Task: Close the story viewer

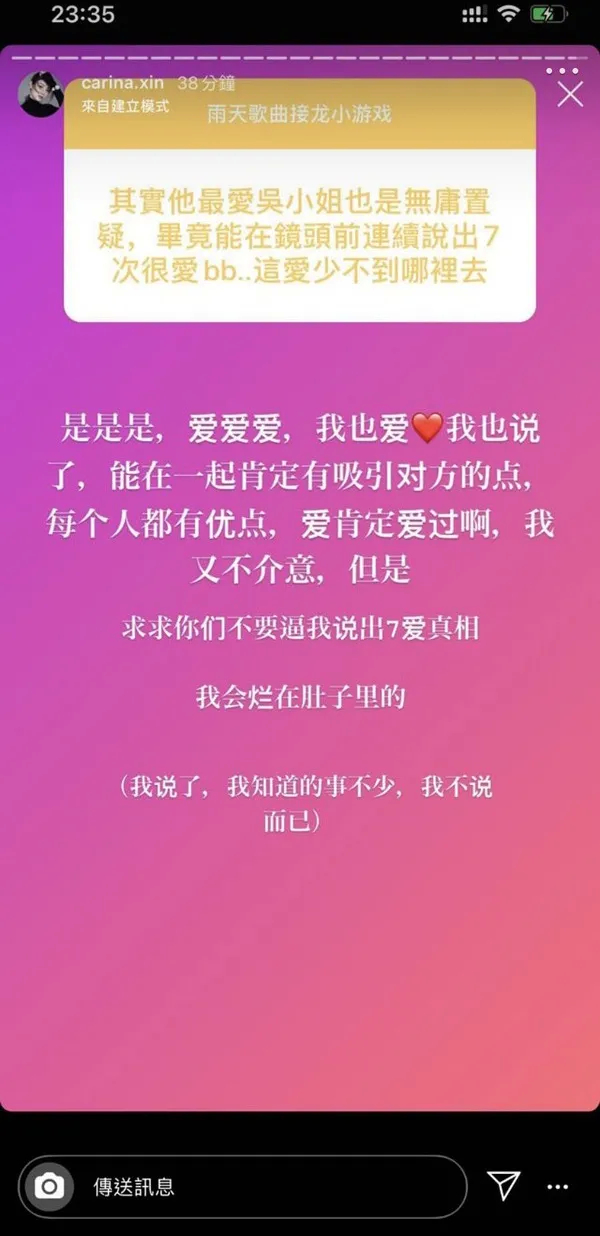Action: [x=569, y=95]
